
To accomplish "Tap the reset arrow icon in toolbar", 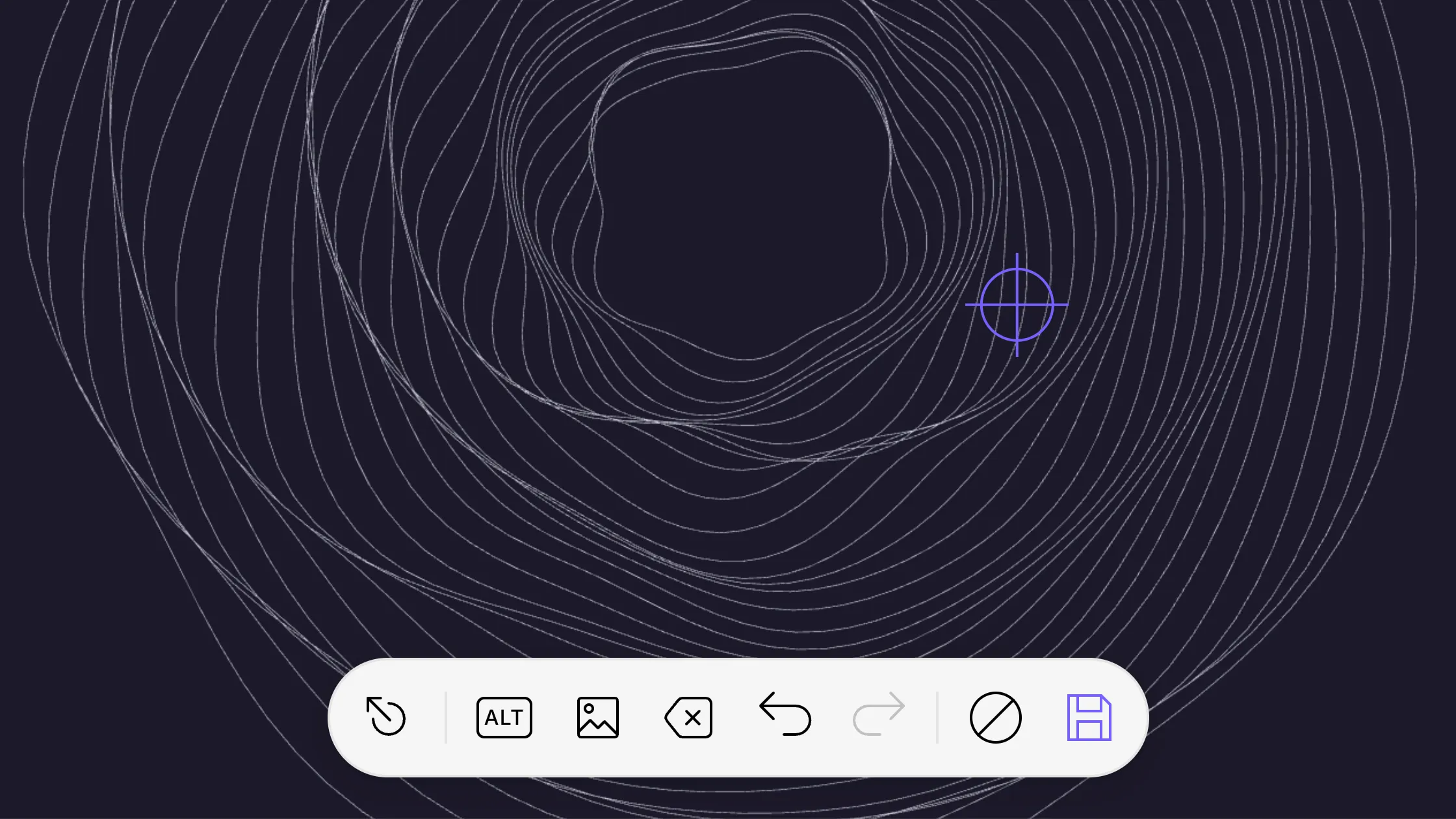I will pos(386,716).
